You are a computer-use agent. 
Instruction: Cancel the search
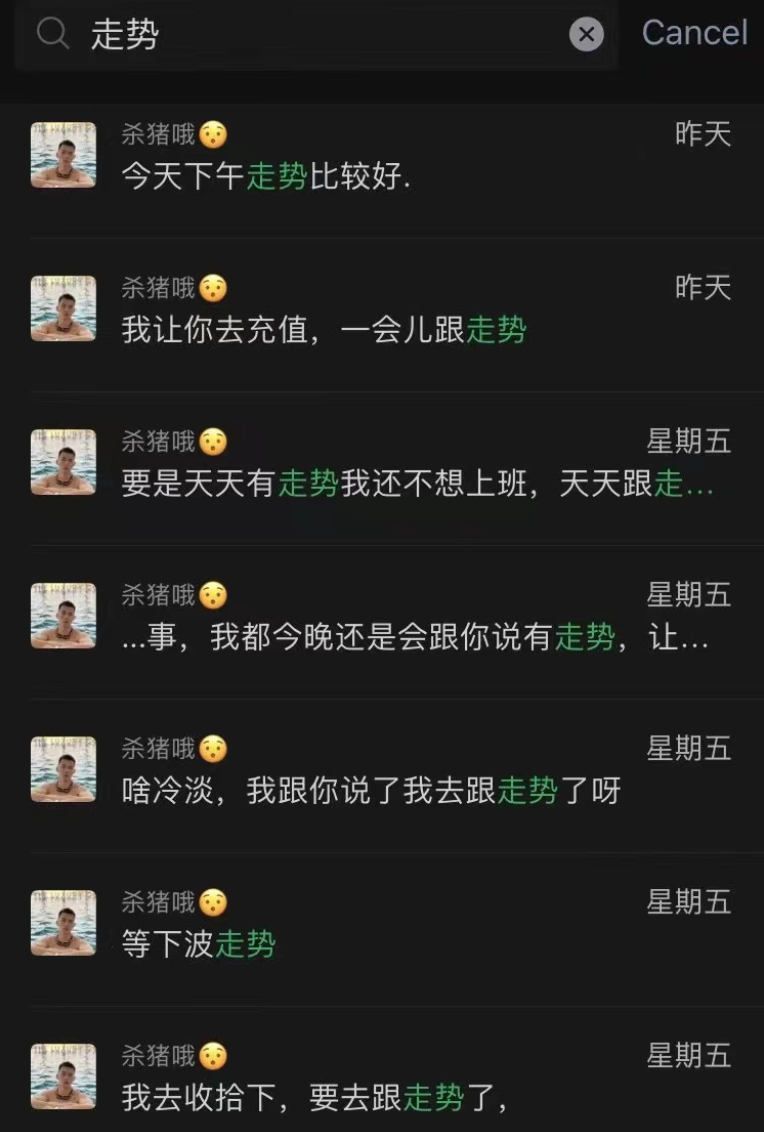coord(694,33)
